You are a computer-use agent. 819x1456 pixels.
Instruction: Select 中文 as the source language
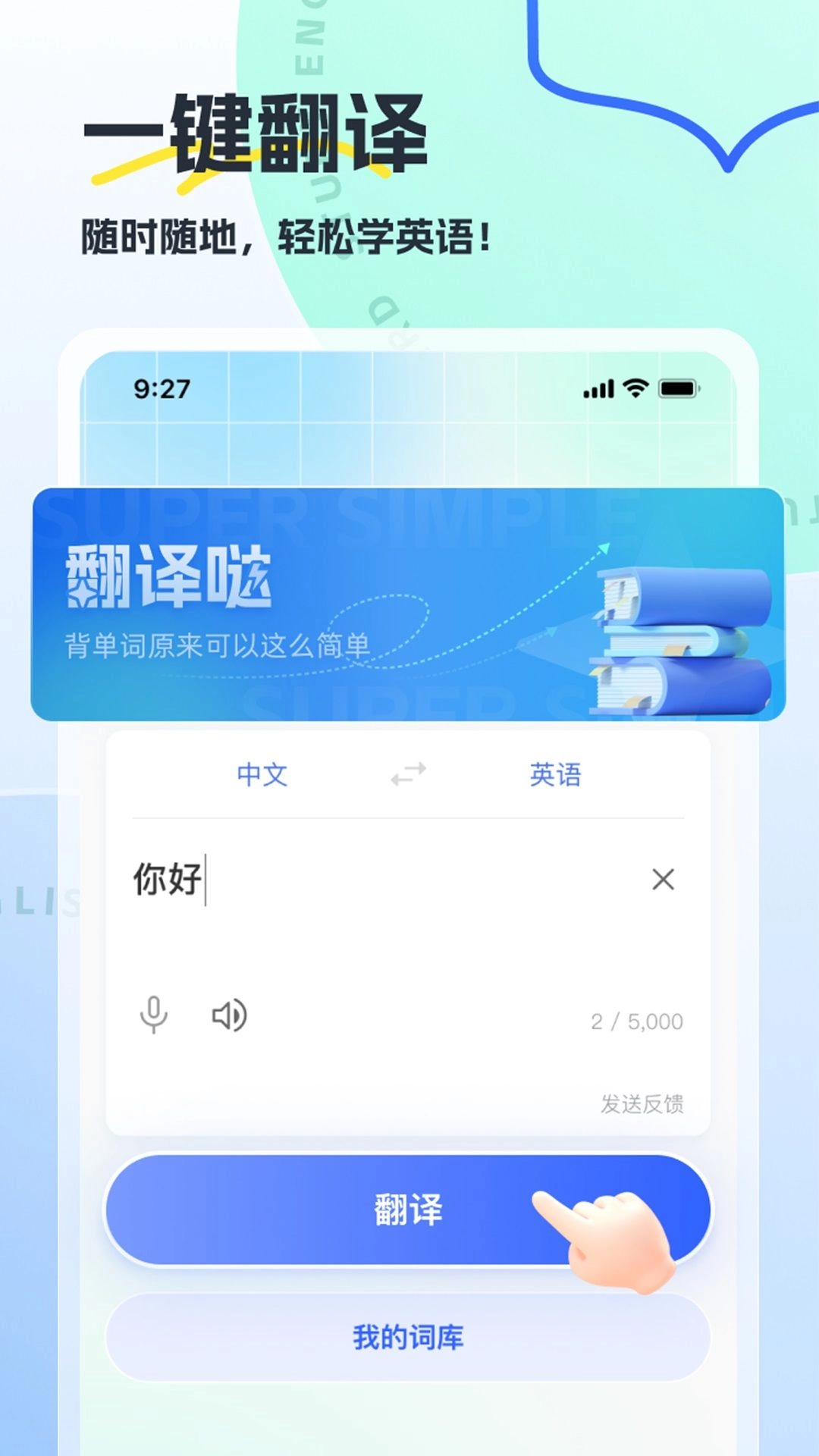262,774
